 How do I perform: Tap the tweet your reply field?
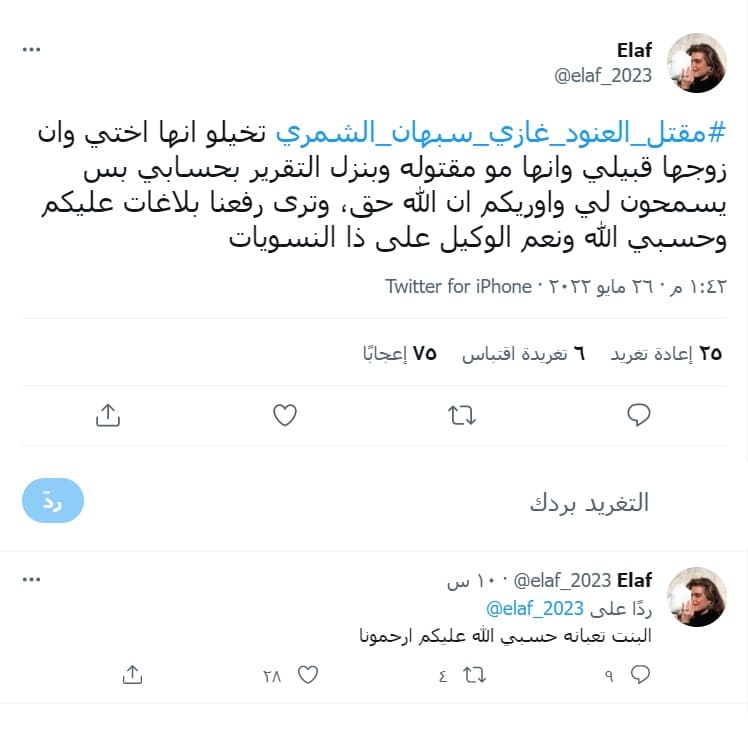[x=400, y=502]
